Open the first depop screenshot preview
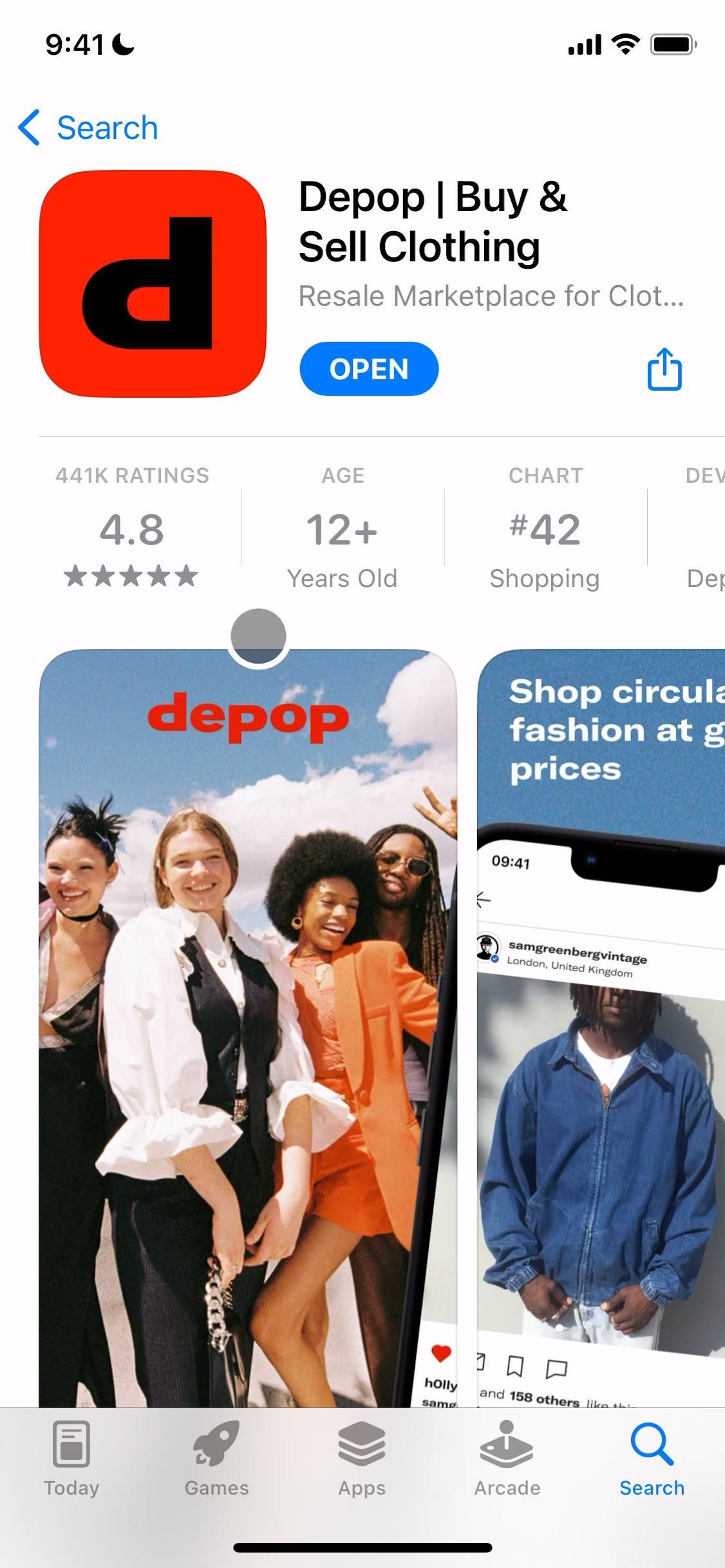The image size is (725, 1568). tap(248, 1030)
